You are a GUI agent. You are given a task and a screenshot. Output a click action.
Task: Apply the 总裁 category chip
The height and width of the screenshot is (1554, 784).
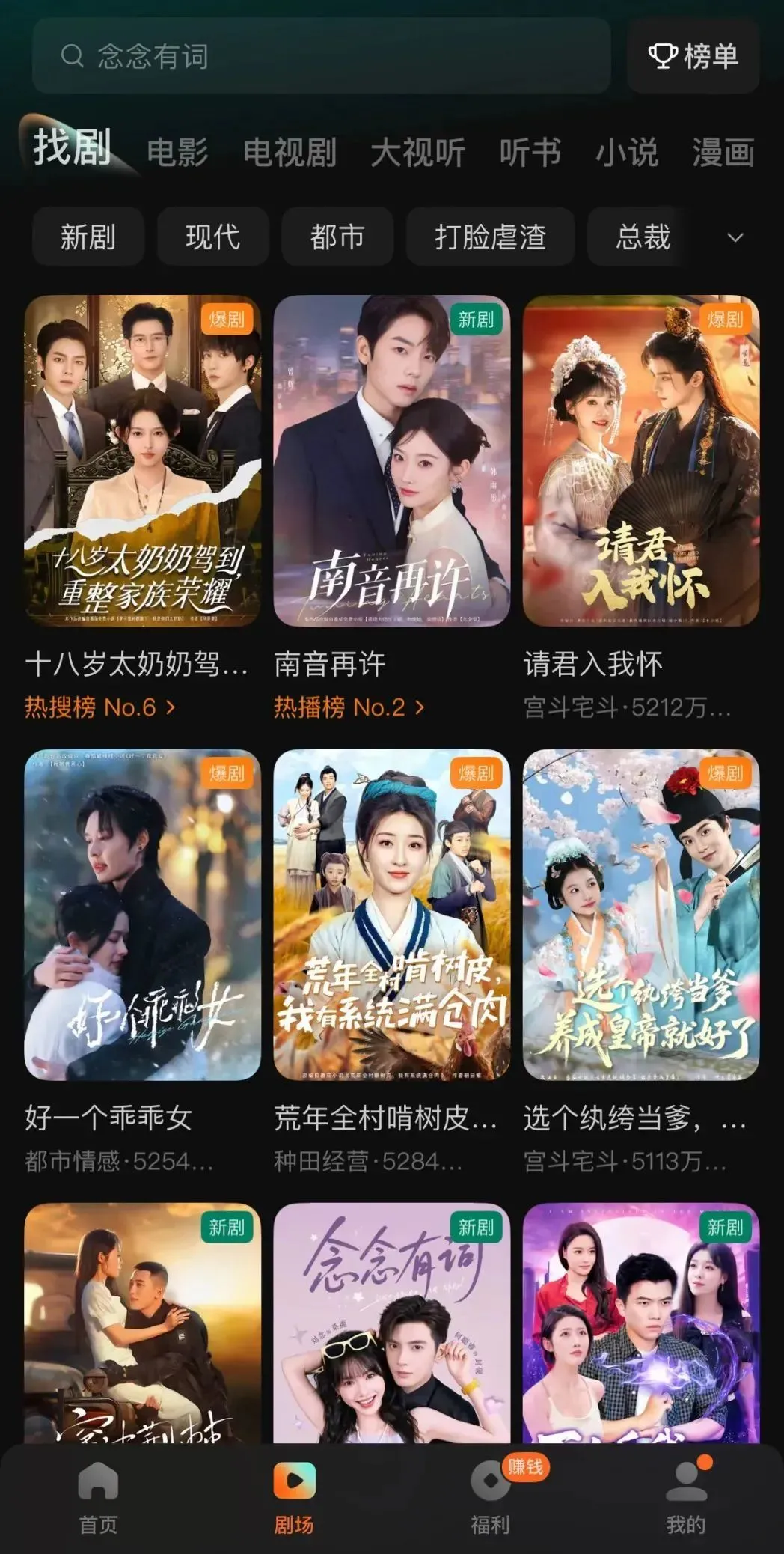point(643,237)
